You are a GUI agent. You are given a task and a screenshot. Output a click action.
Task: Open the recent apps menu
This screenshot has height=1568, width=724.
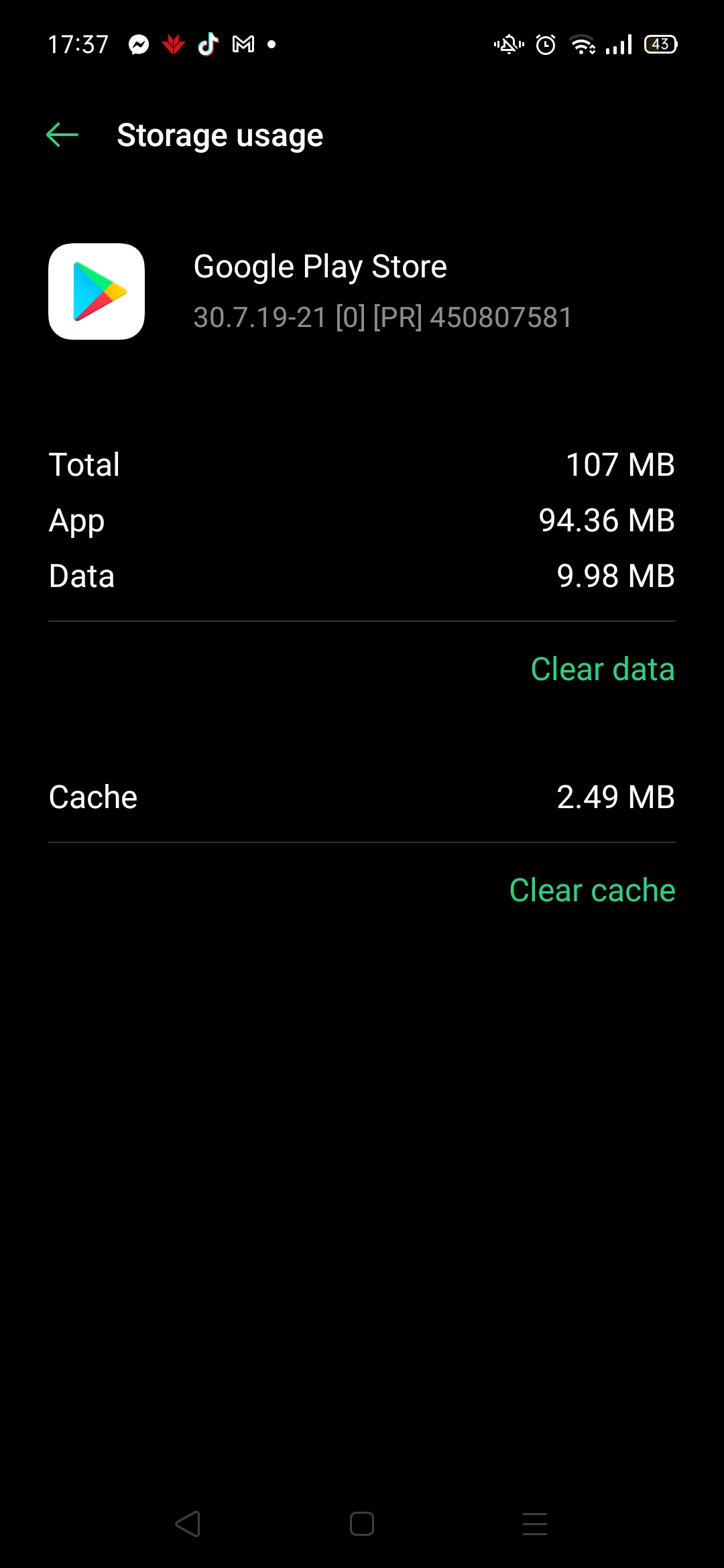(535, 1524)
